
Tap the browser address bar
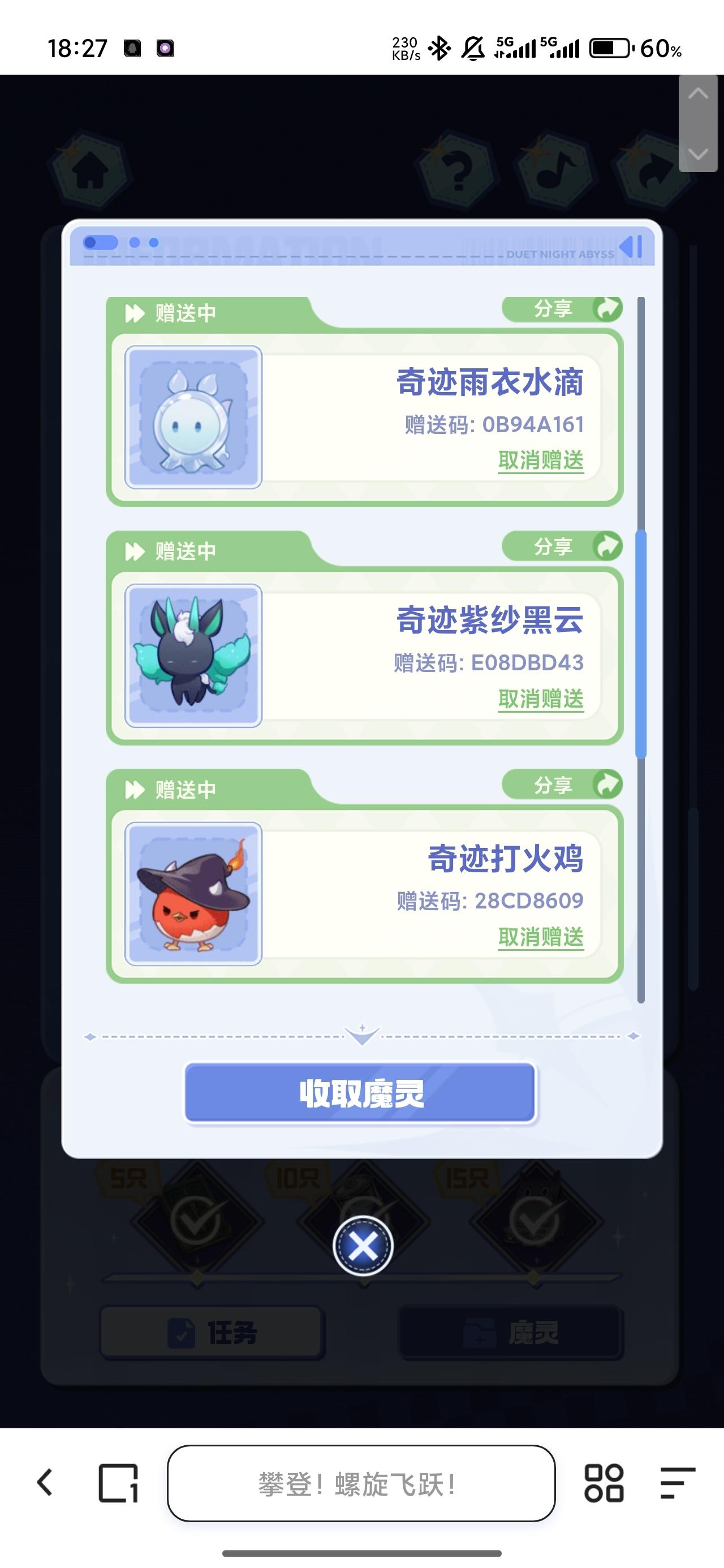(x=361, y=1483)
